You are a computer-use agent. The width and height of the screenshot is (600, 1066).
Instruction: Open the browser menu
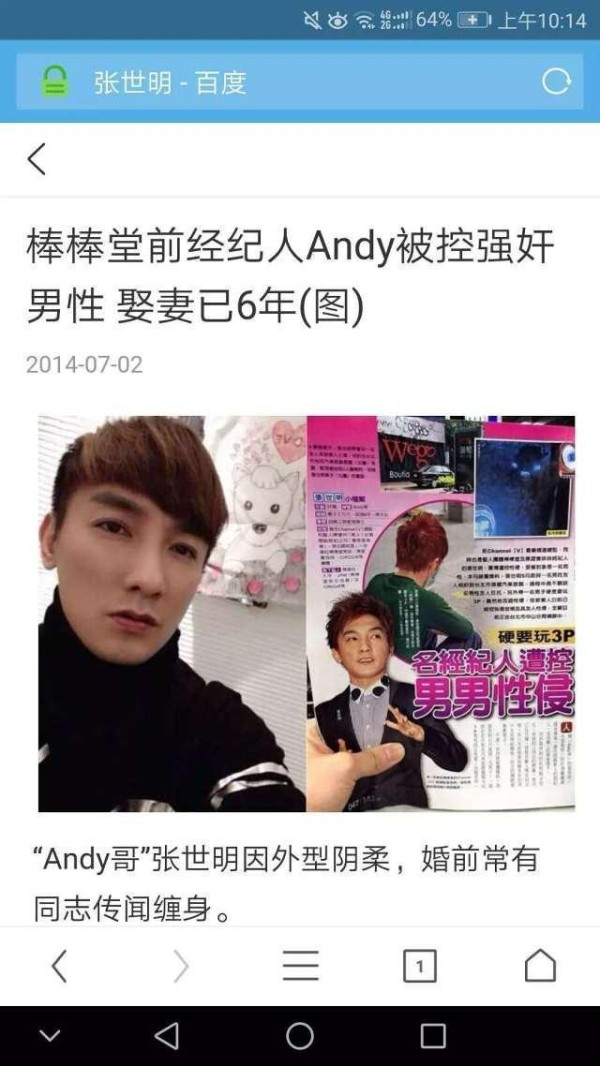tap(300, 966)
